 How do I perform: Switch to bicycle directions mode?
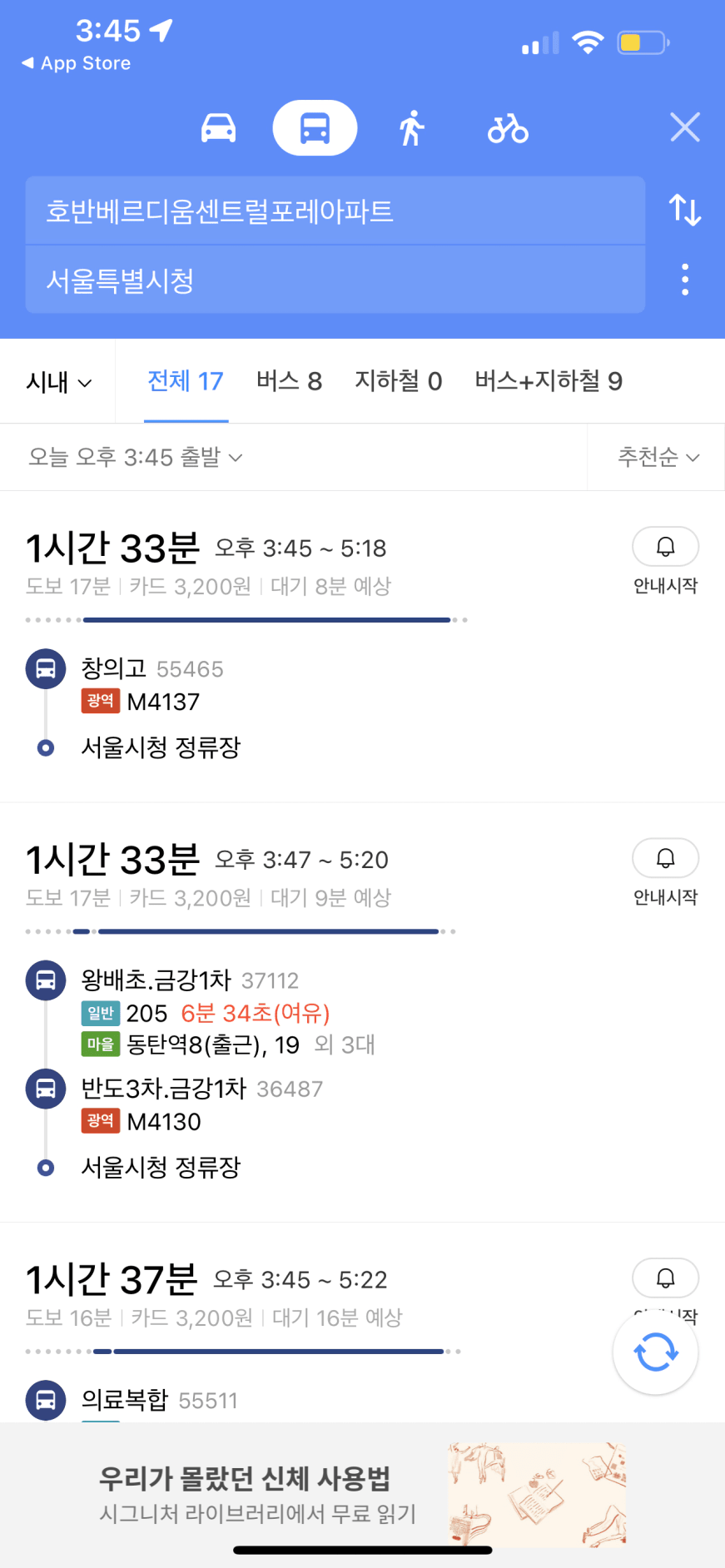click(x=508, y=129)
